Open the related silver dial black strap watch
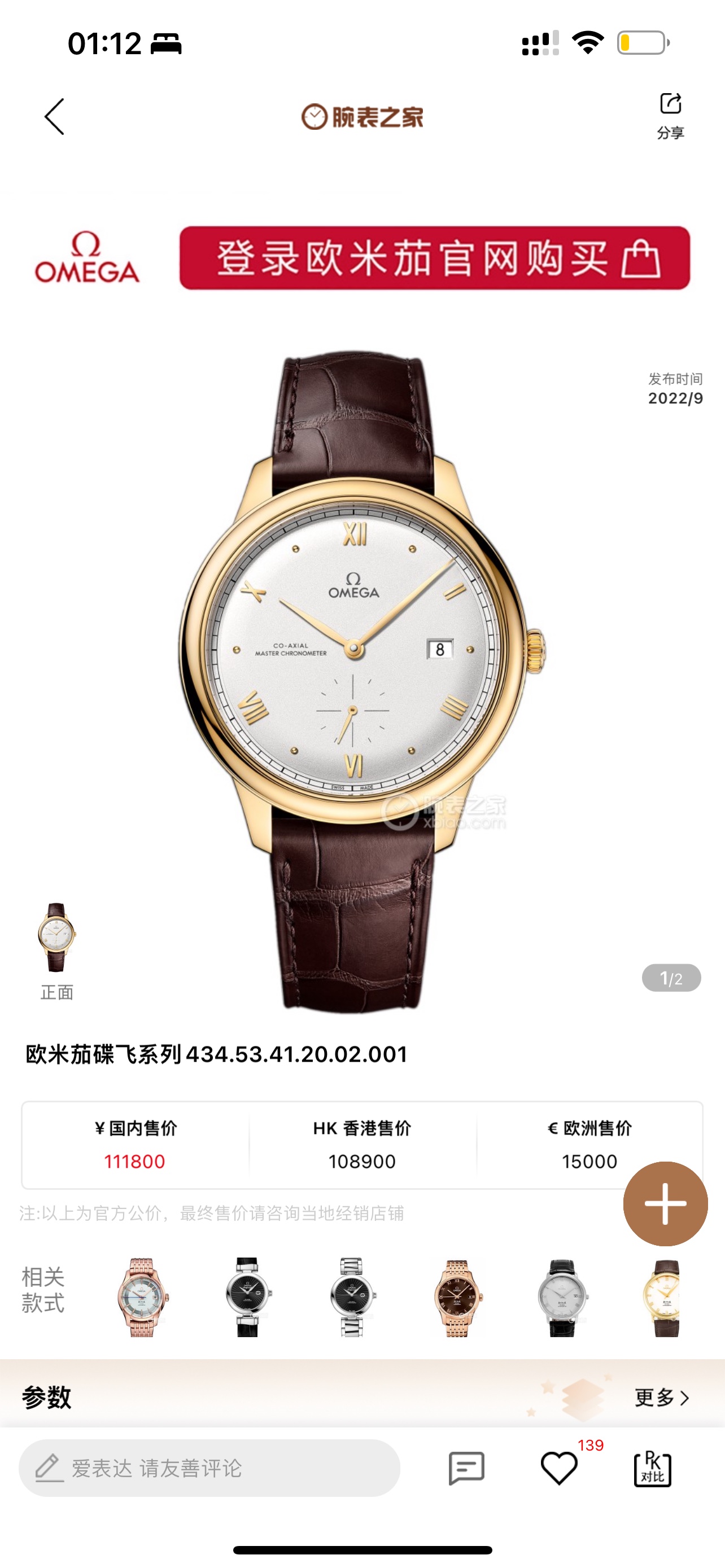 562,1297
